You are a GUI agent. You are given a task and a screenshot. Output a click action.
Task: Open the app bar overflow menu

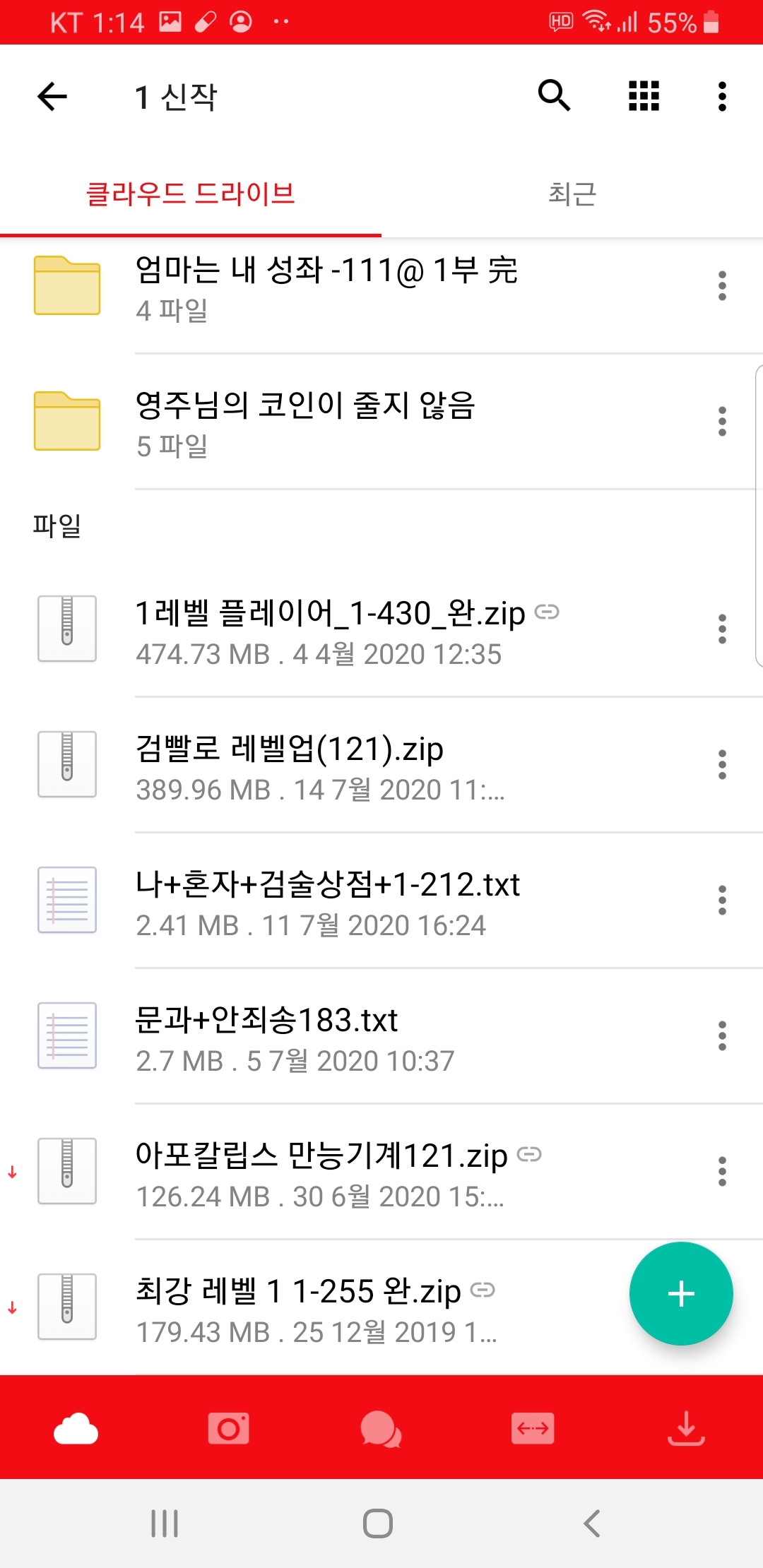[x=721, y=96]
